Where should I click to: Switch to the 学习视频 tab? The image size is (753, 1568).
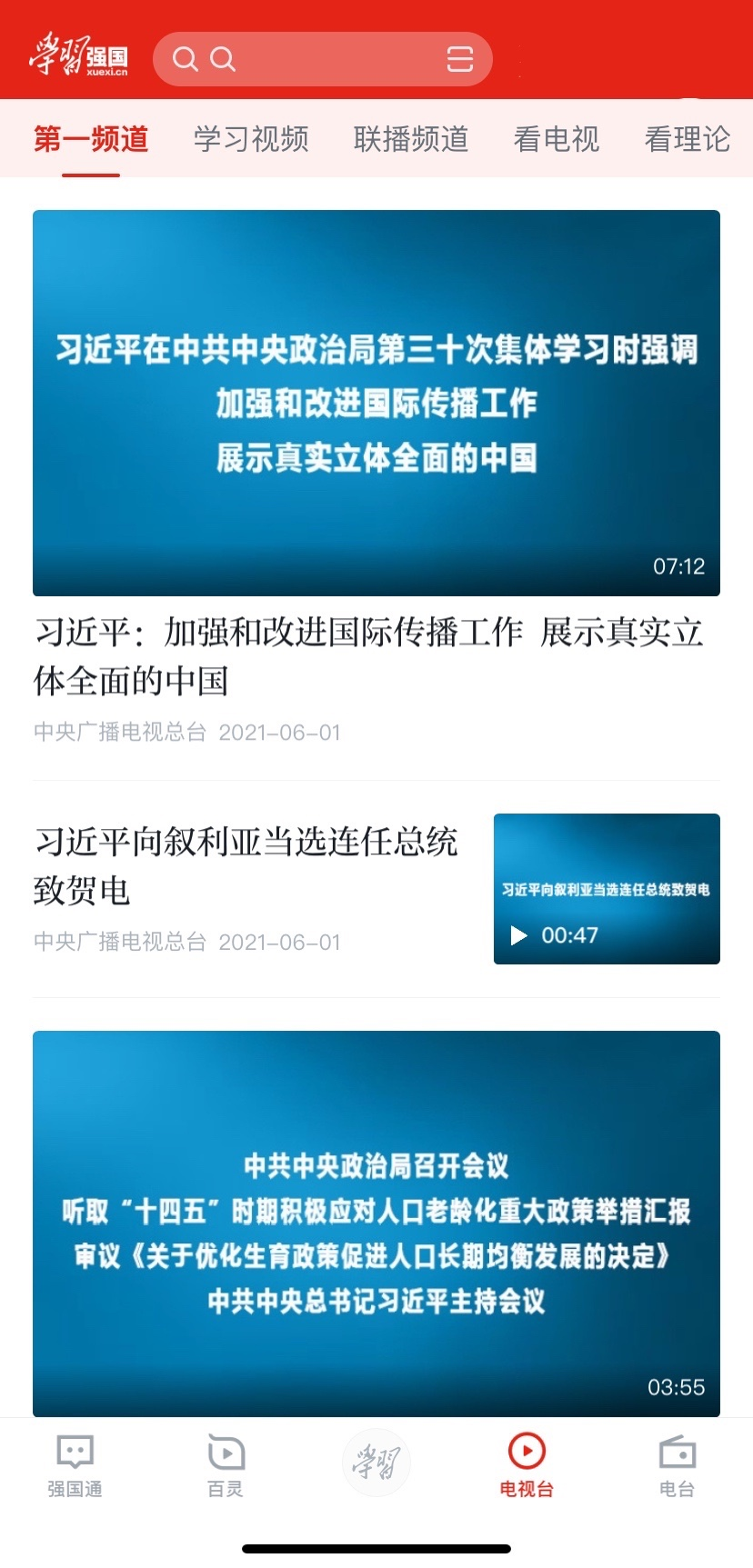tap(251, 139)
